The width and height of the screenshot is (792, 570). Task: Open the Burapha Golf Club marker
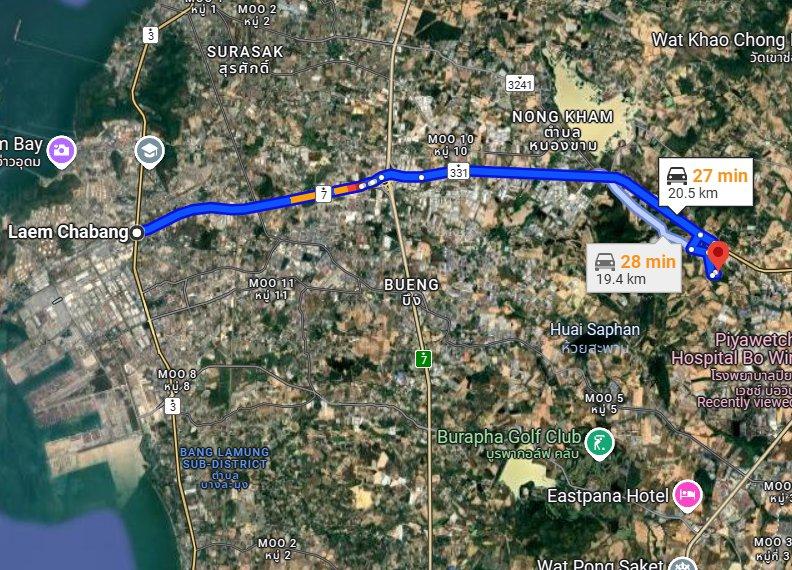tap(600, 441)
